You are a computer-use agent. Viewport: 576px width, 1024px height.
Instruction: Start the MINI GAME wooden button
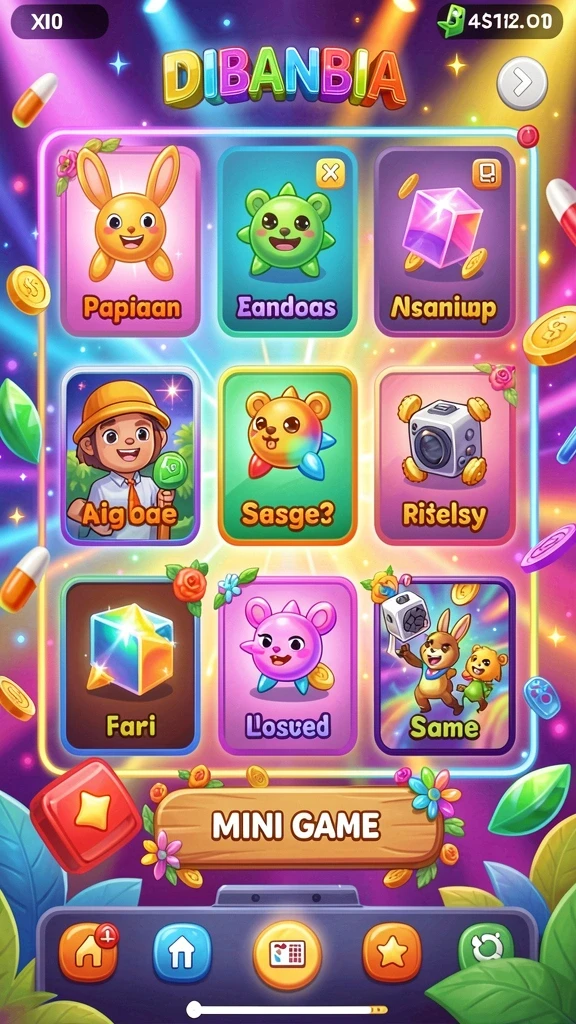[297, 827]
